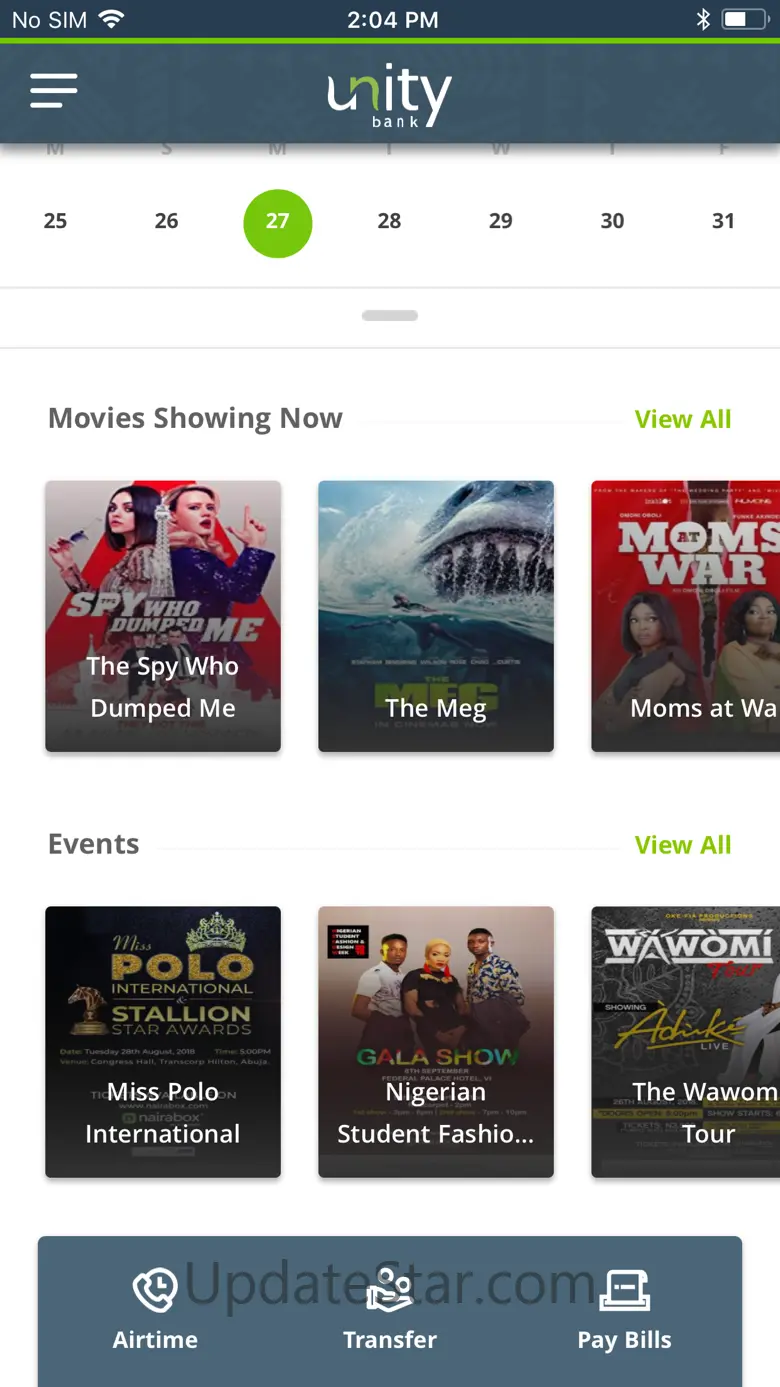The height and width of the screenshot is (1387, 780).
Task: Open The Spy Who Dumped Me movie
Action: tap(163, 616)
